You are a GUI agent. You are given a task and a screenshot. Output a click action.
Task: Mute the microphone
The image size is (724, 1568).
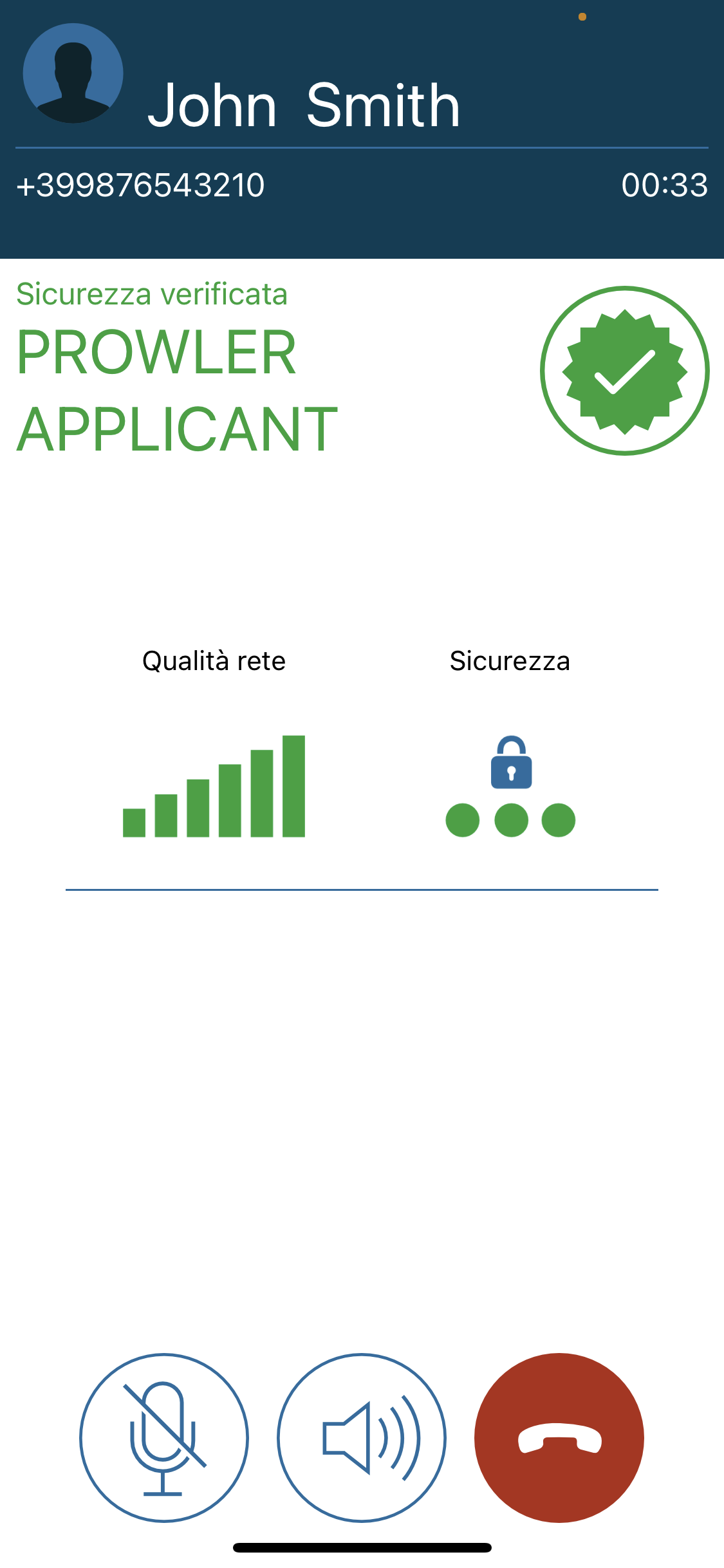164,1437
